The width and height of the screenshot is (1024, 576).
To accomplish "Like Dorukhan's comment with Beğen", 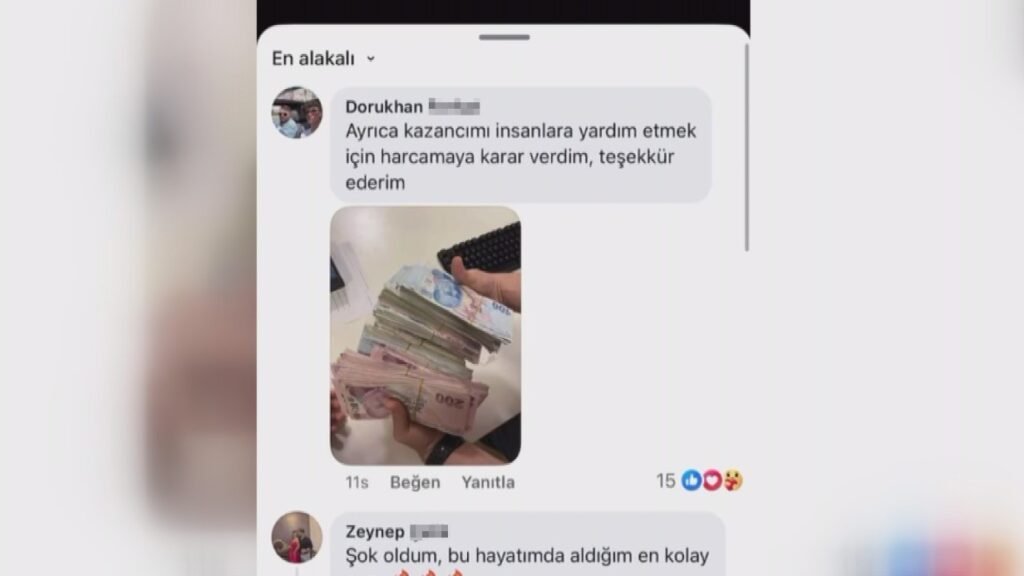I will click(x=414, y=482).
